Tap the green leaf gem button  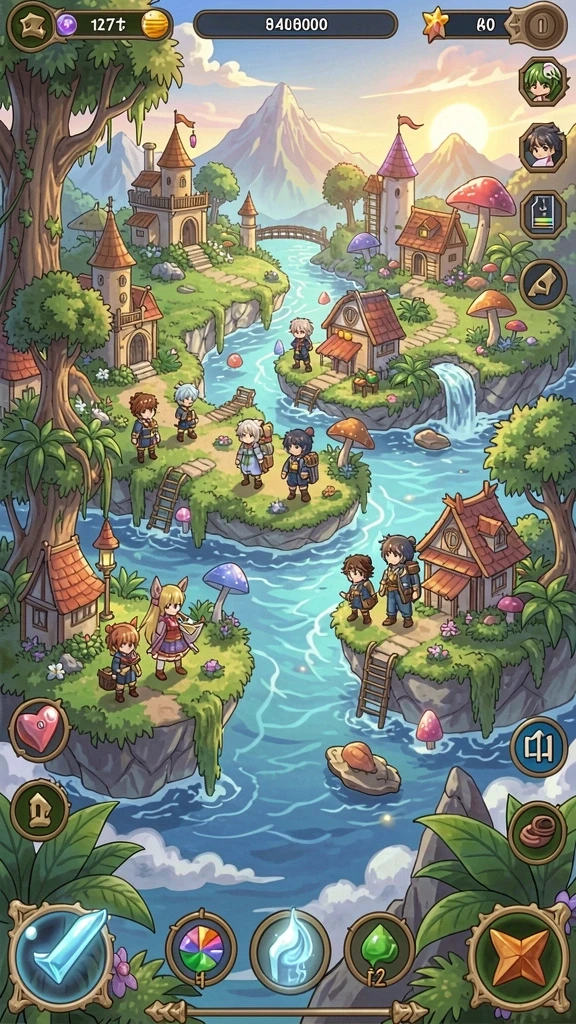click(379, 948)
